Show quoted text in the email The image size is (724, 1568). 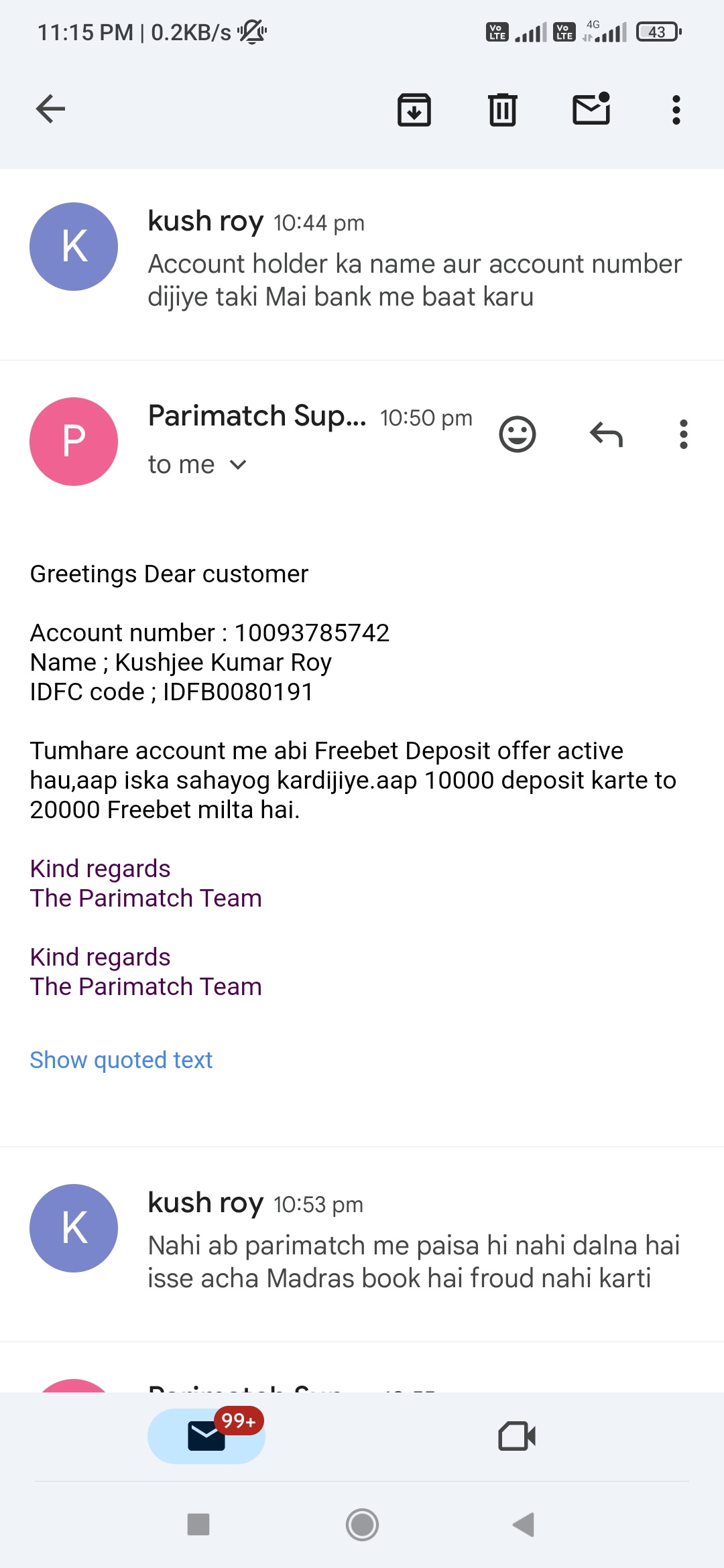(x=121, y=1060)
